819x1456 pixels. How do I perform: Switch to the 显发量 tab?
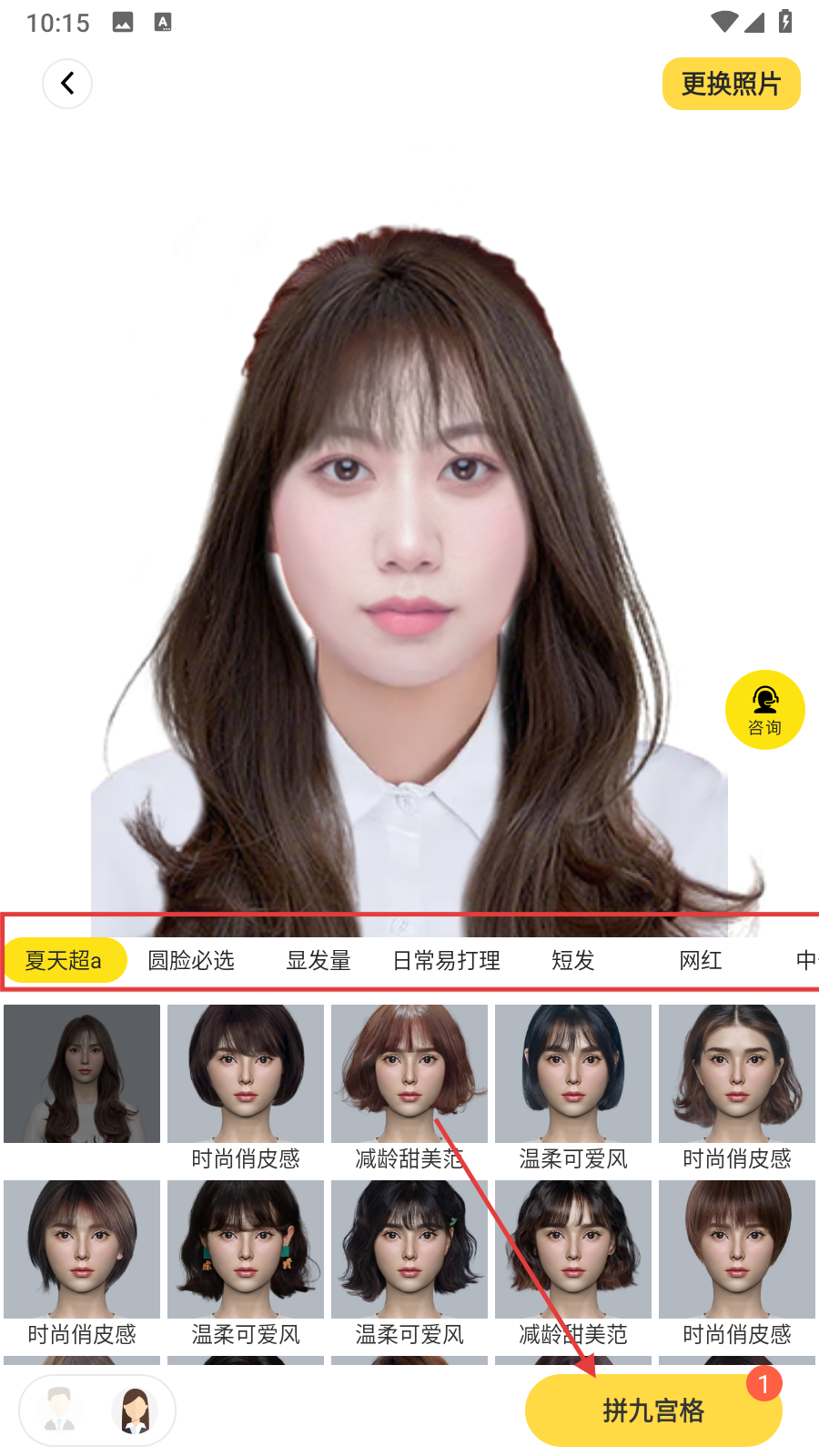318,960
